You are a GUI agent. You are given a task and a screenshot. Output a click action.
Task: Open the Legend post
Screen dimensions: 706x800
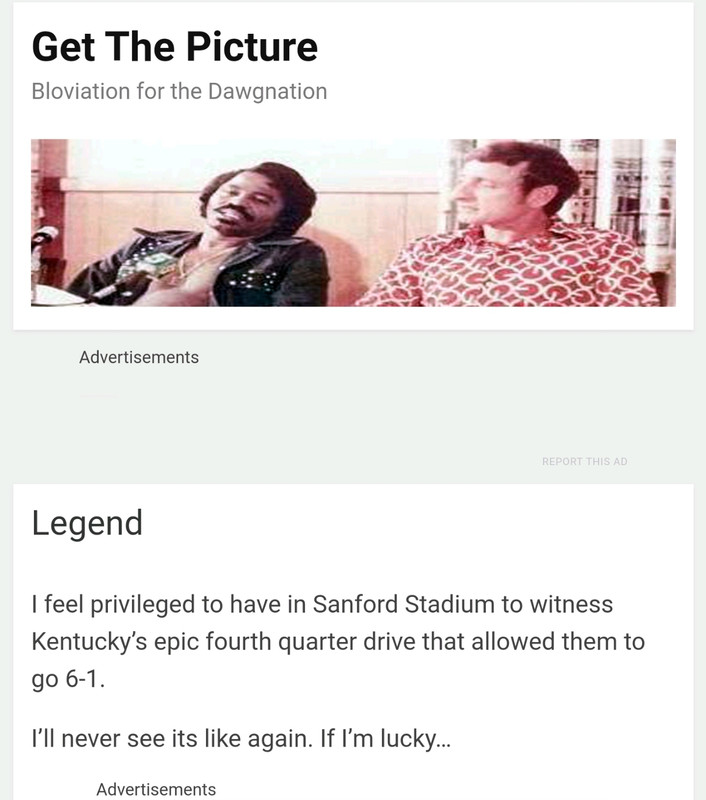point(87,522)
